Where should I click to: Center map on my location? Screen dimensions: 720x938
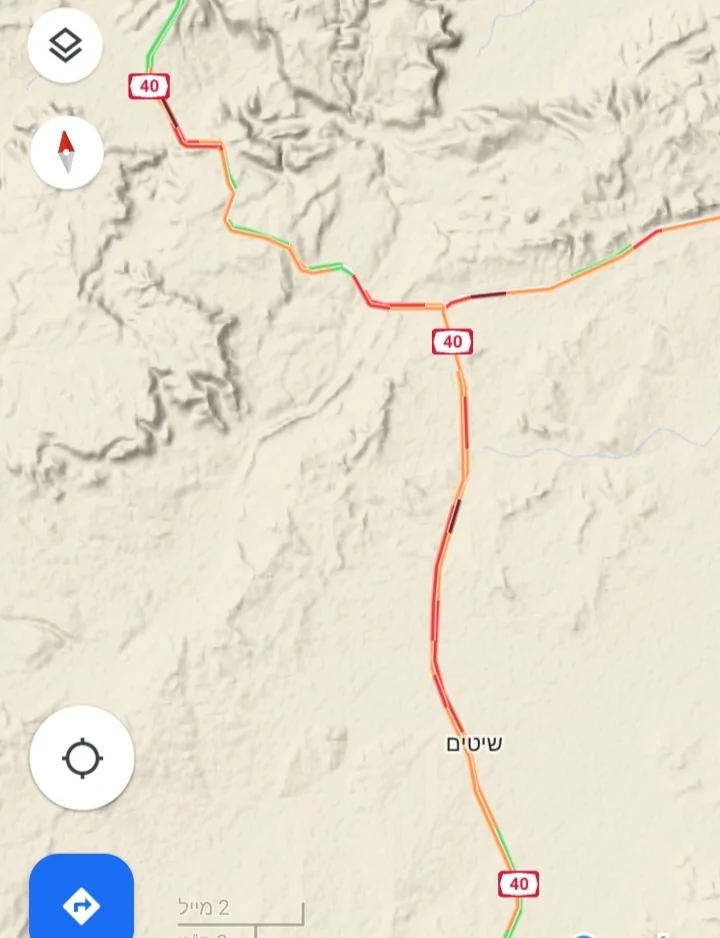click(82, 758)
